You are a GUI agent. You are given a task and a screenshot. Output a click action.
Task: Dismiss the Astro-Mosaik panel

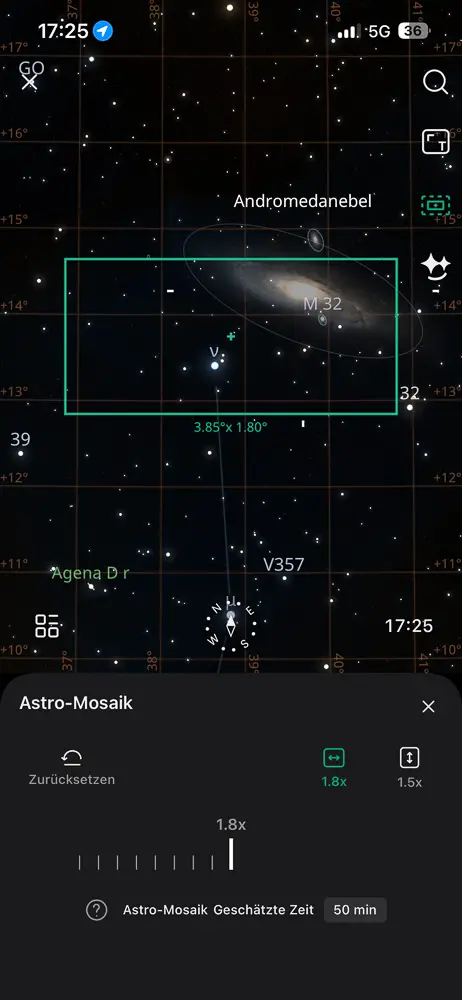(428, 706)
